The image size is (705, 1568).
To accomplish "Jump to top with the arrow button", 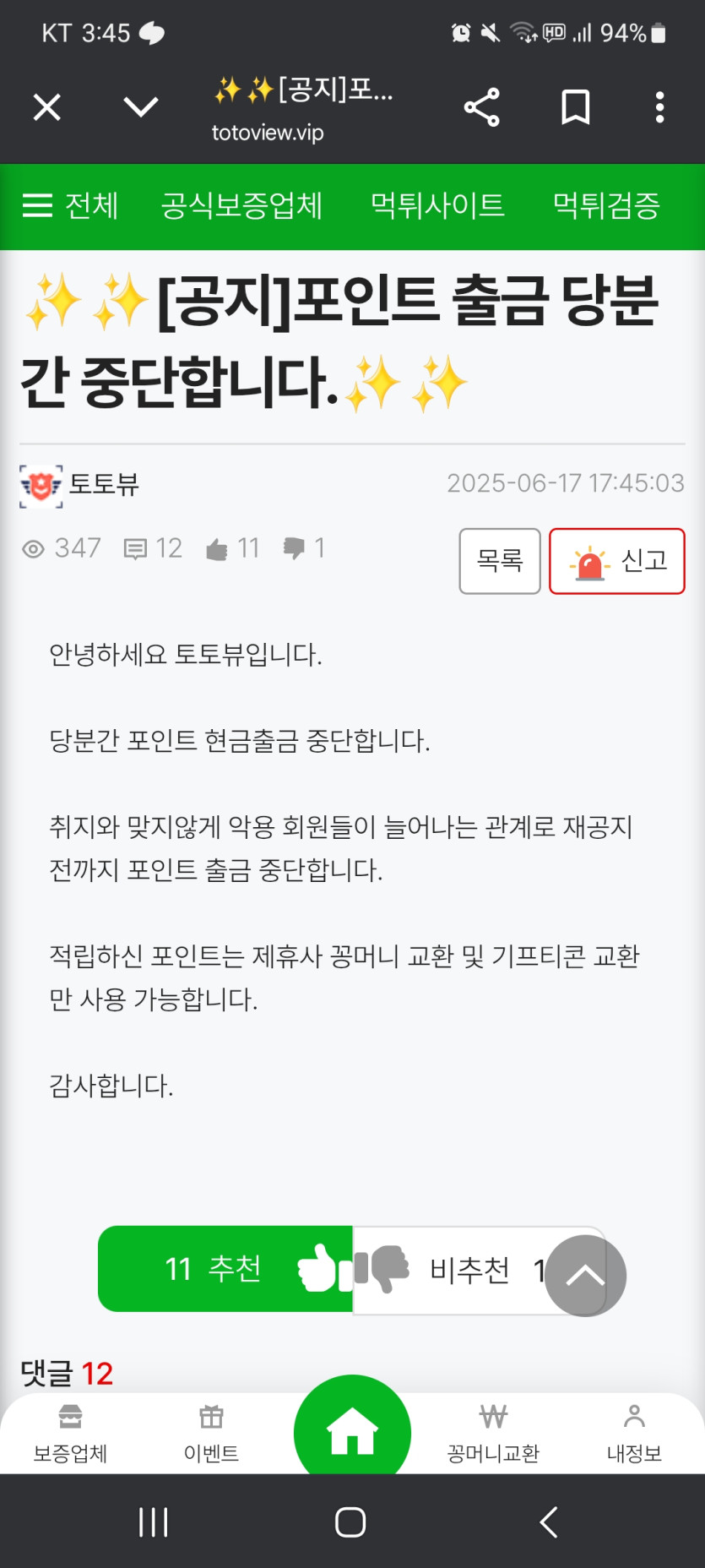I will [585, 1276].
